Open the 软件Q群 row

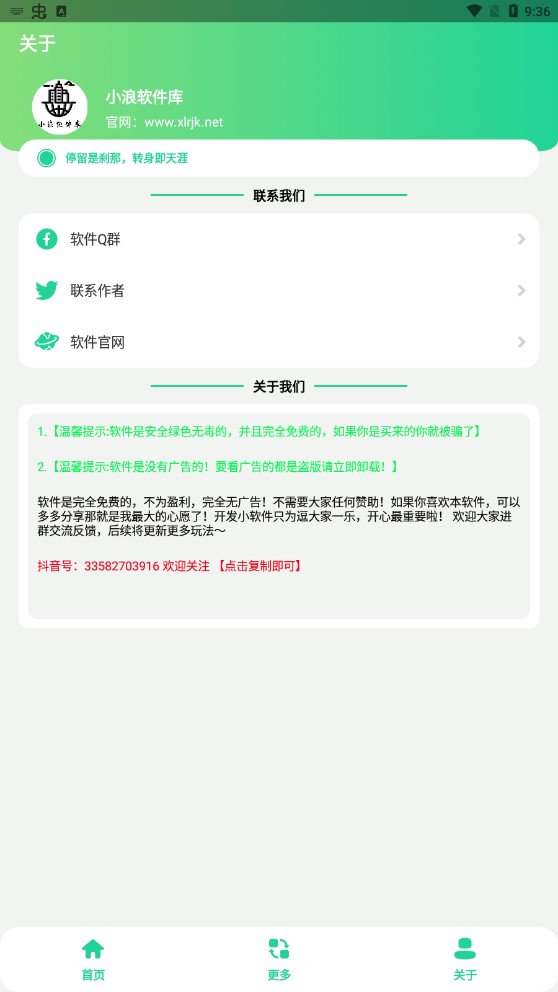point(279,239)
